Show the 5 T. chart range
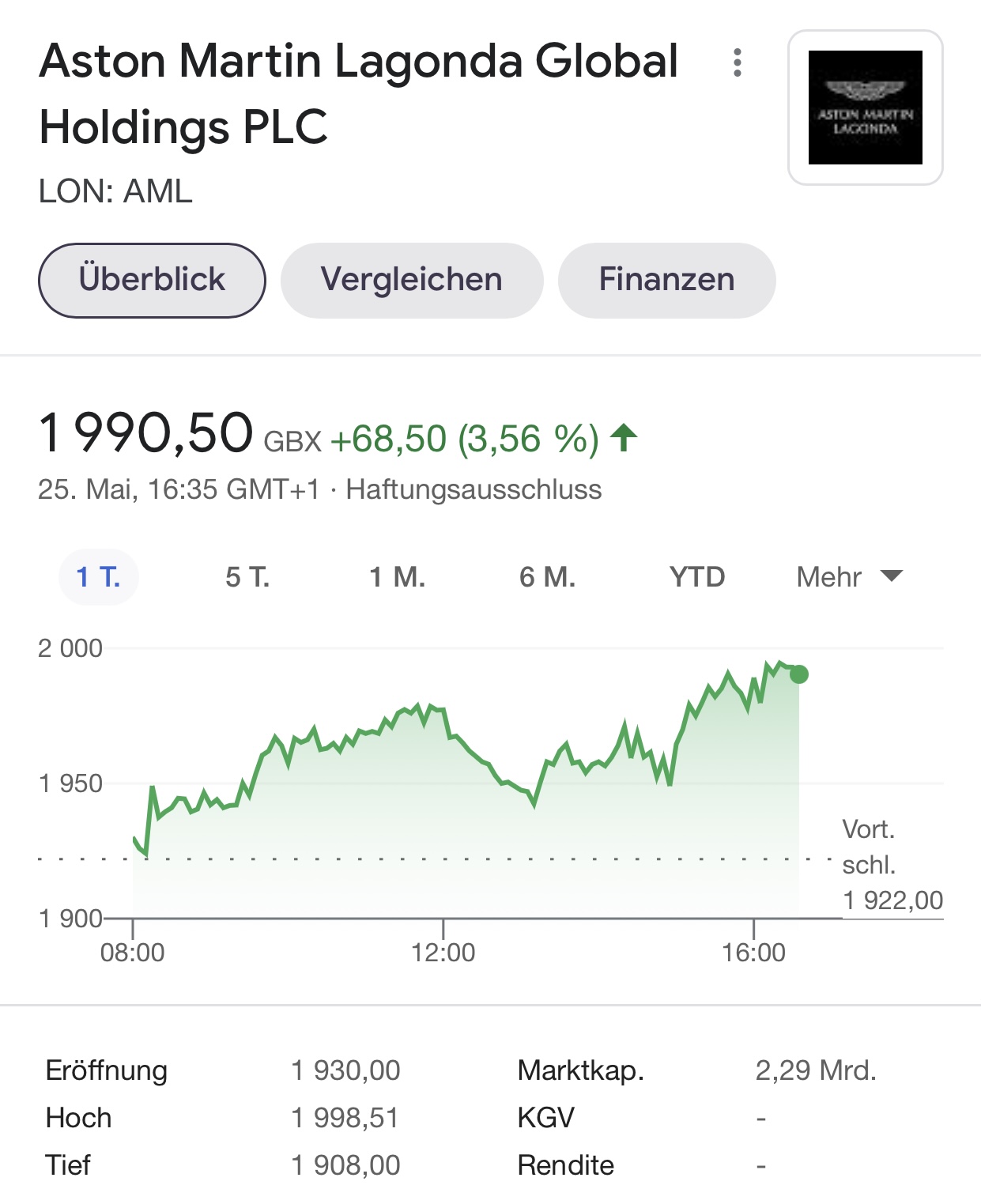Screen dimensions: 981x1204 [x=247, y=577]
